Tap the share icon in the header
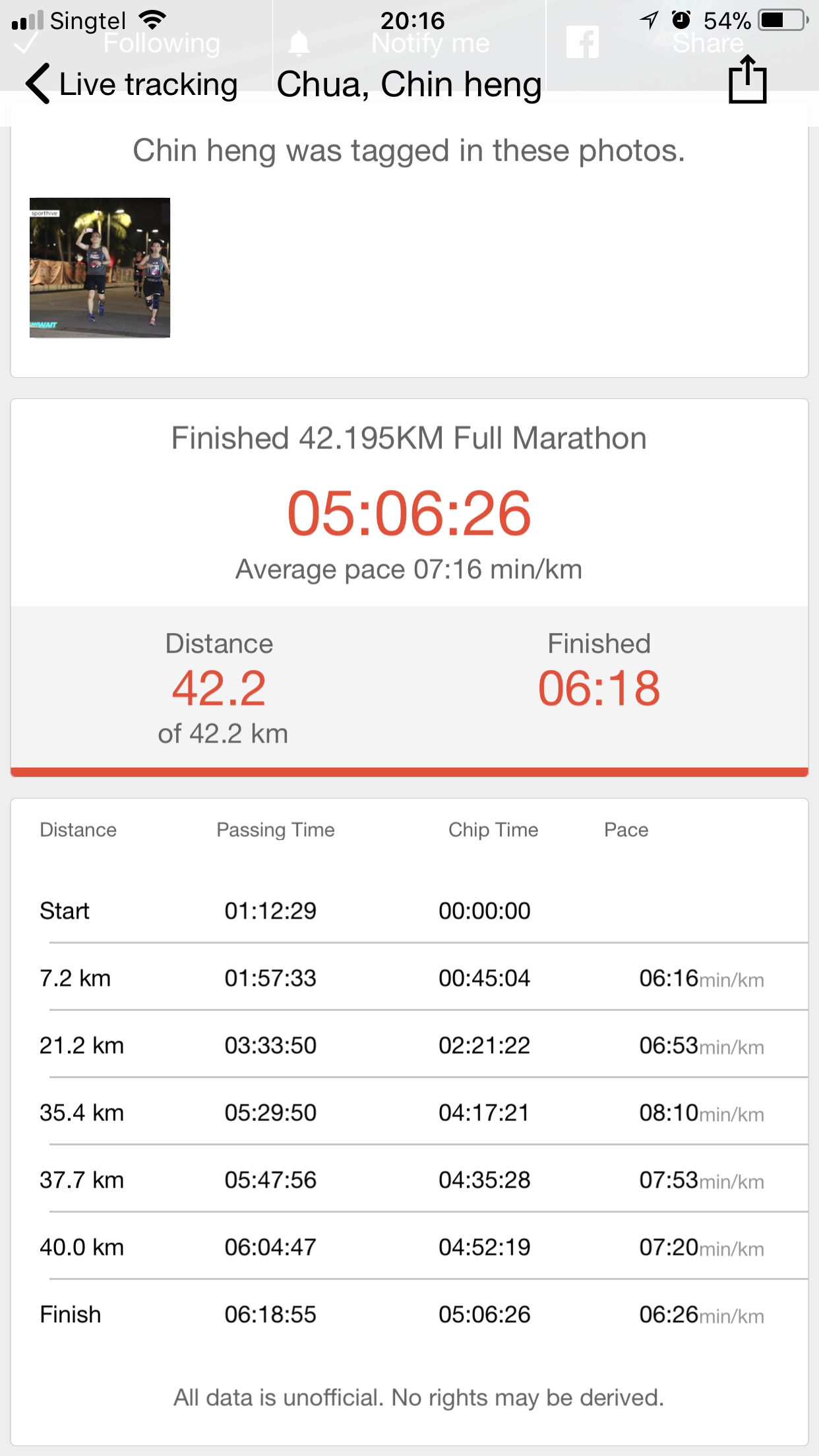Viewport: 819px width, 1456px height. click(747, 80)
